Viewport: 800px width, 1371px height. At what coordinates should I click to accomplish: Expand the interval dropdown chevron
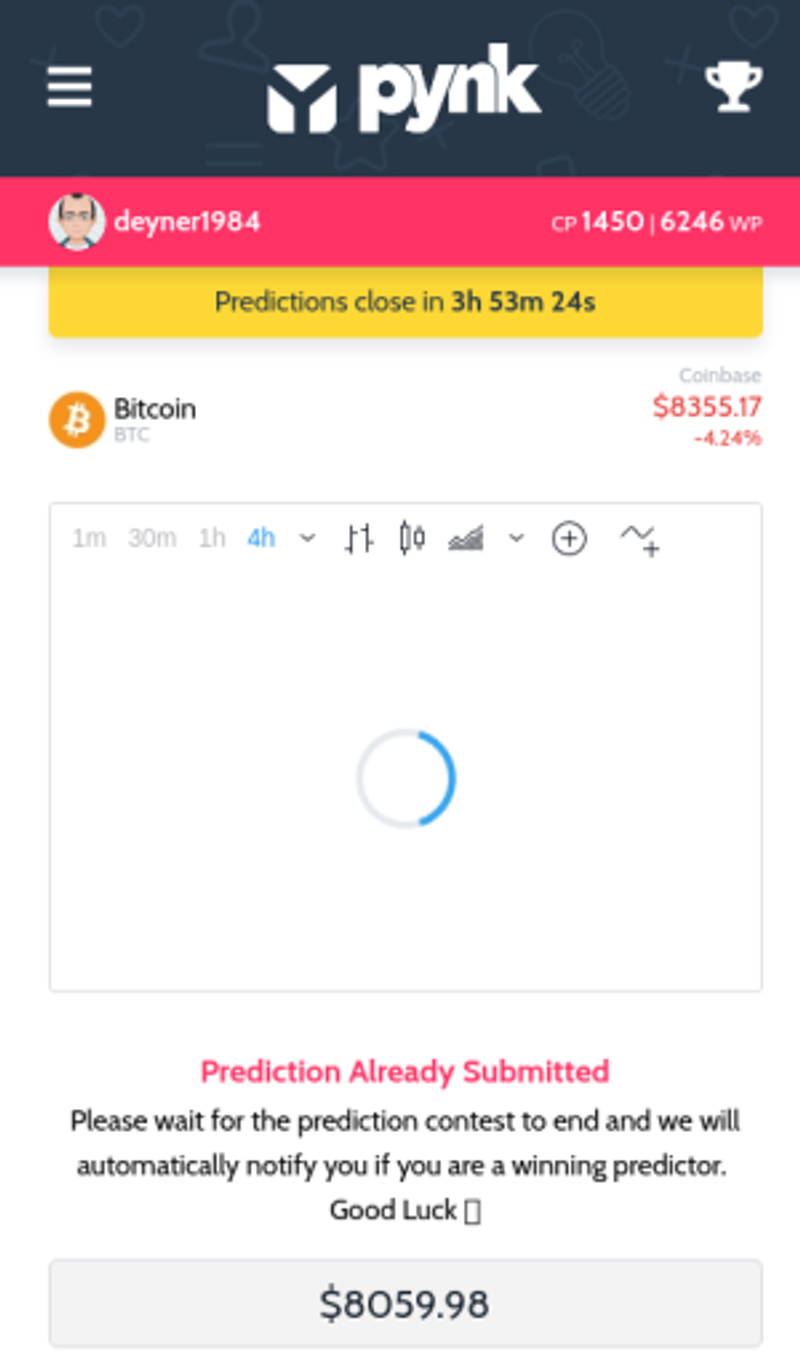coord(308,539)
